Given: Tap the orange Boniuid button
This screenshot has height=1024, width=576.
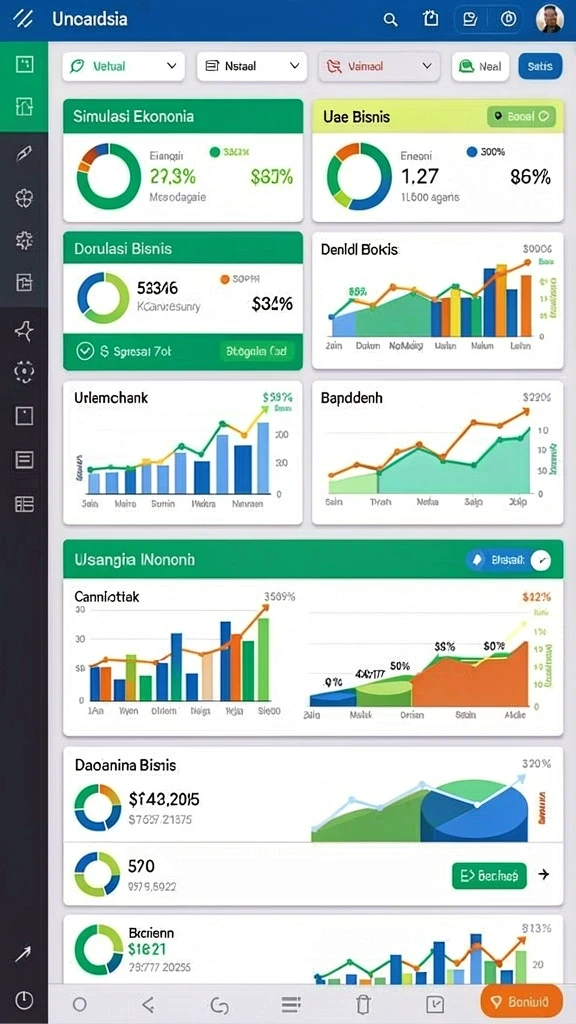Looking at the screenshot, I should 521,1002.
